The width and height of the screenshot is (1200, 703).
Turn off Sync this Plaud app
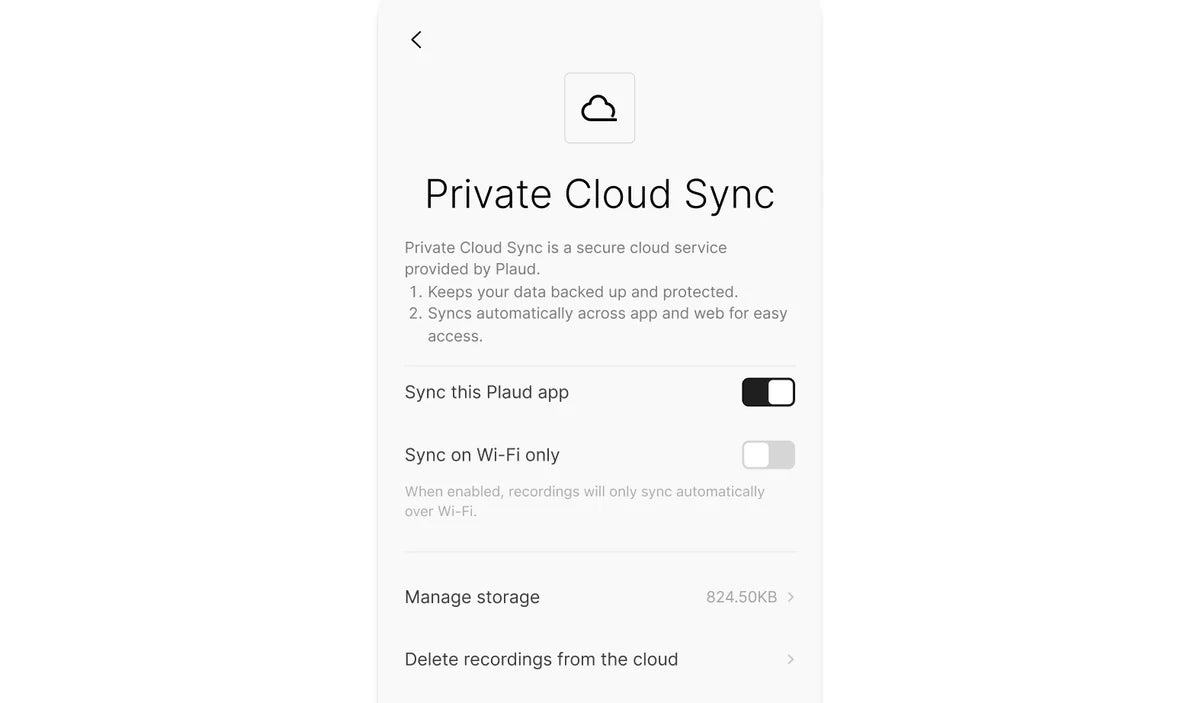768,392
